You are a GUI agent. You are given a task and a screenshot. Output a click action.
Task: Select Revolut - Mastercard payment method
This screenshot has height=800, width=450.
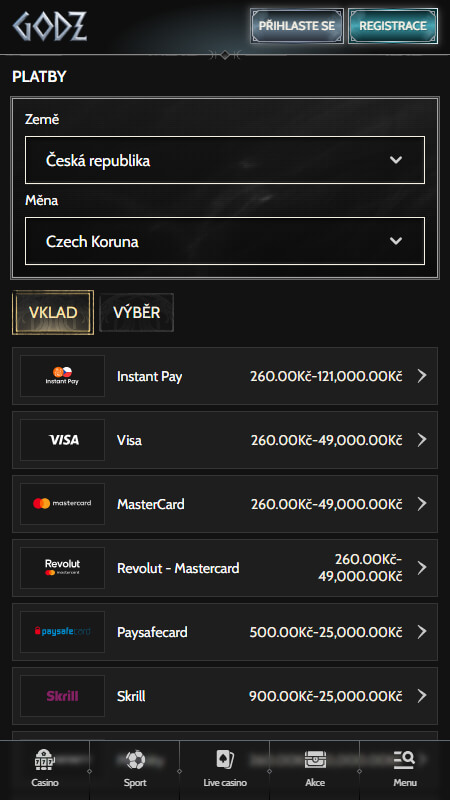click(225, 568)
